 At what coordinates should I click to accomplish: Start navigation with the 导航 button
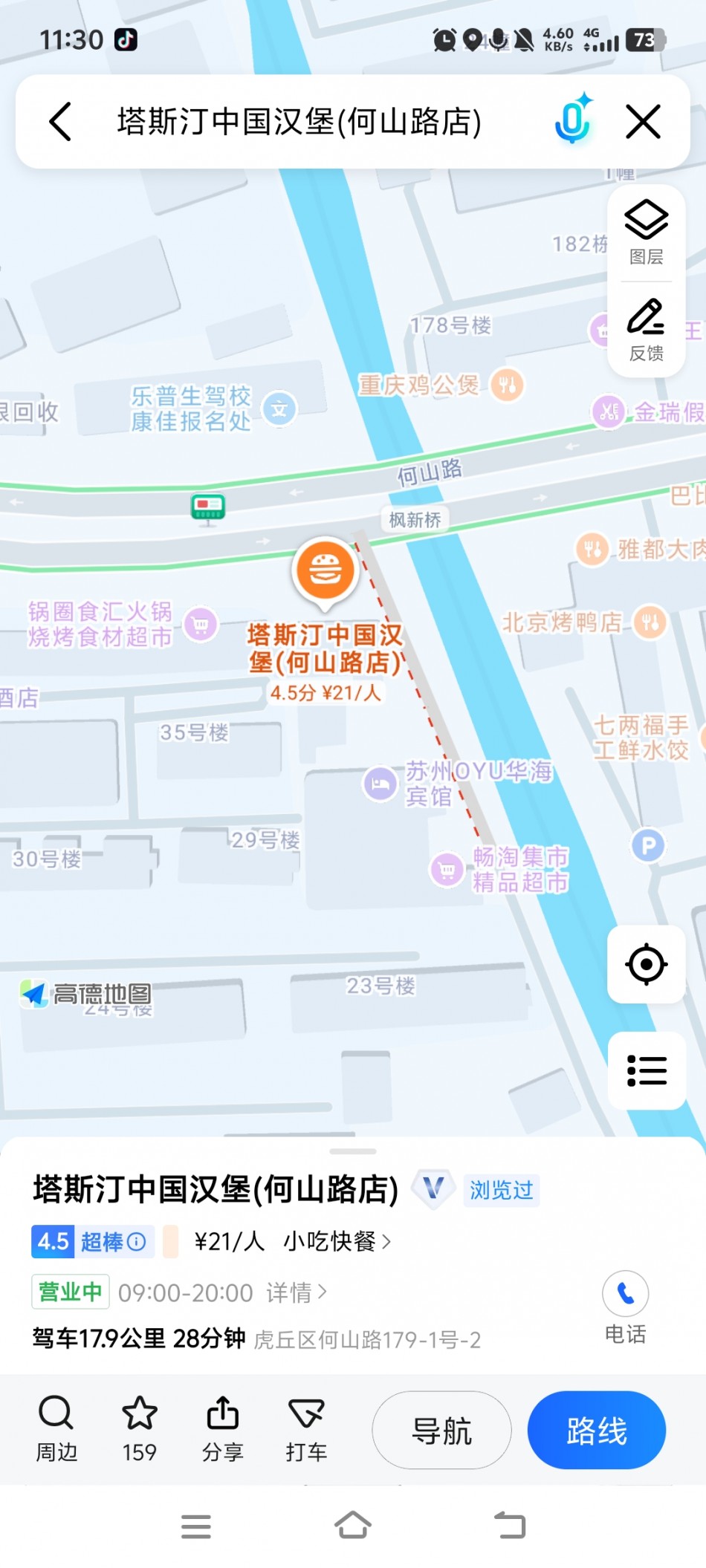click(441, 1430)
